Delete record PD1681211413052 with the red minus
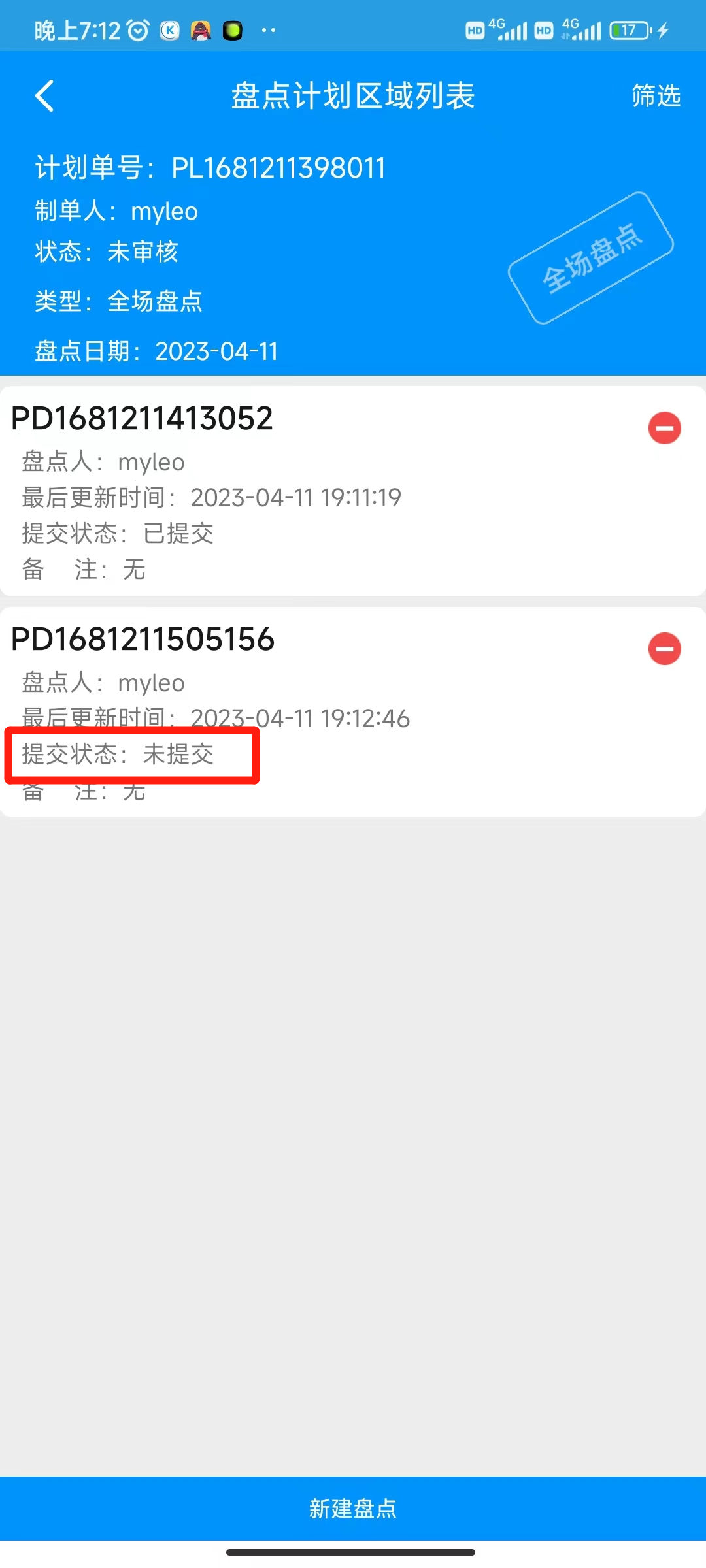Image resolution: width=706 pixels, height=1568 pixels. pos(664,428)
